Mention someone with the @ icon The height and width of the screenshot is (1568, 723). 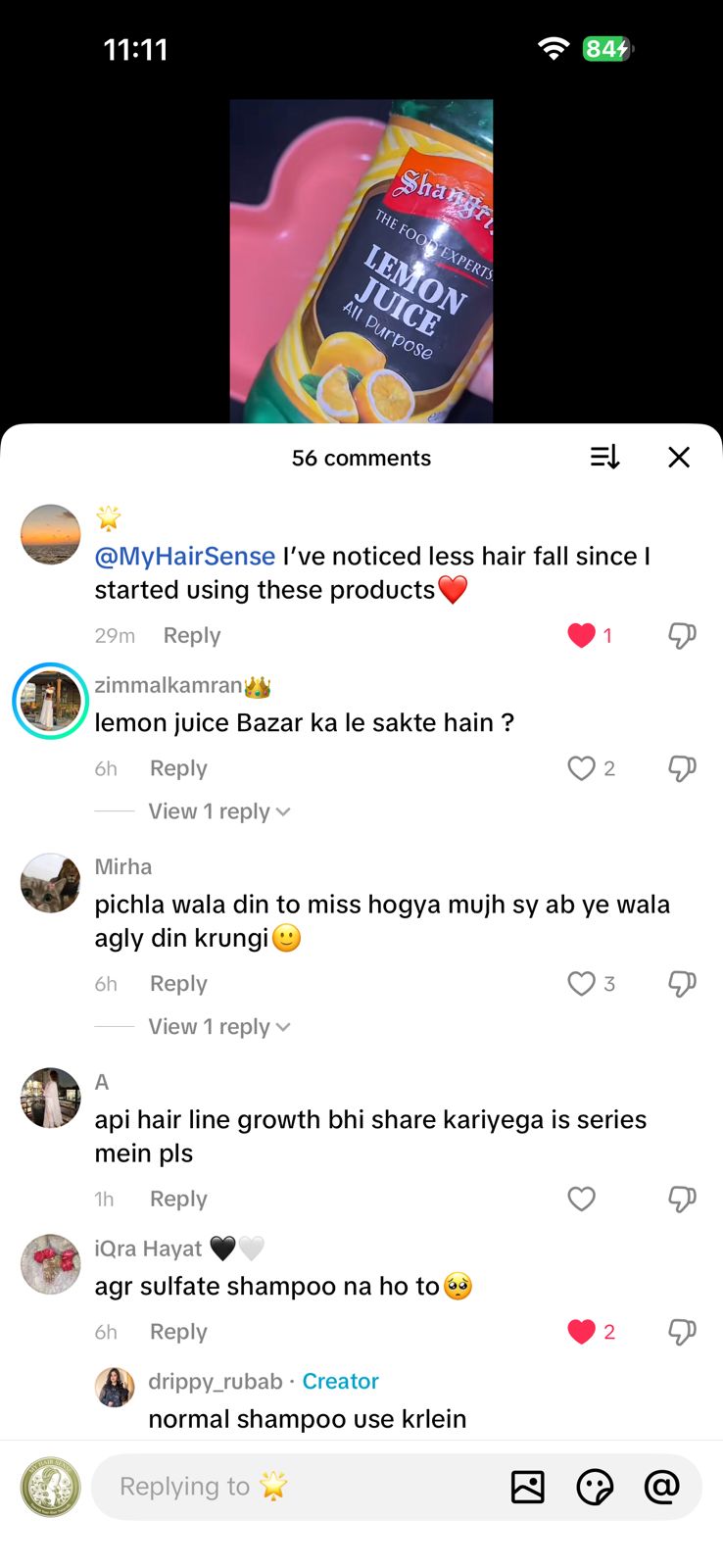[661, 1487]
